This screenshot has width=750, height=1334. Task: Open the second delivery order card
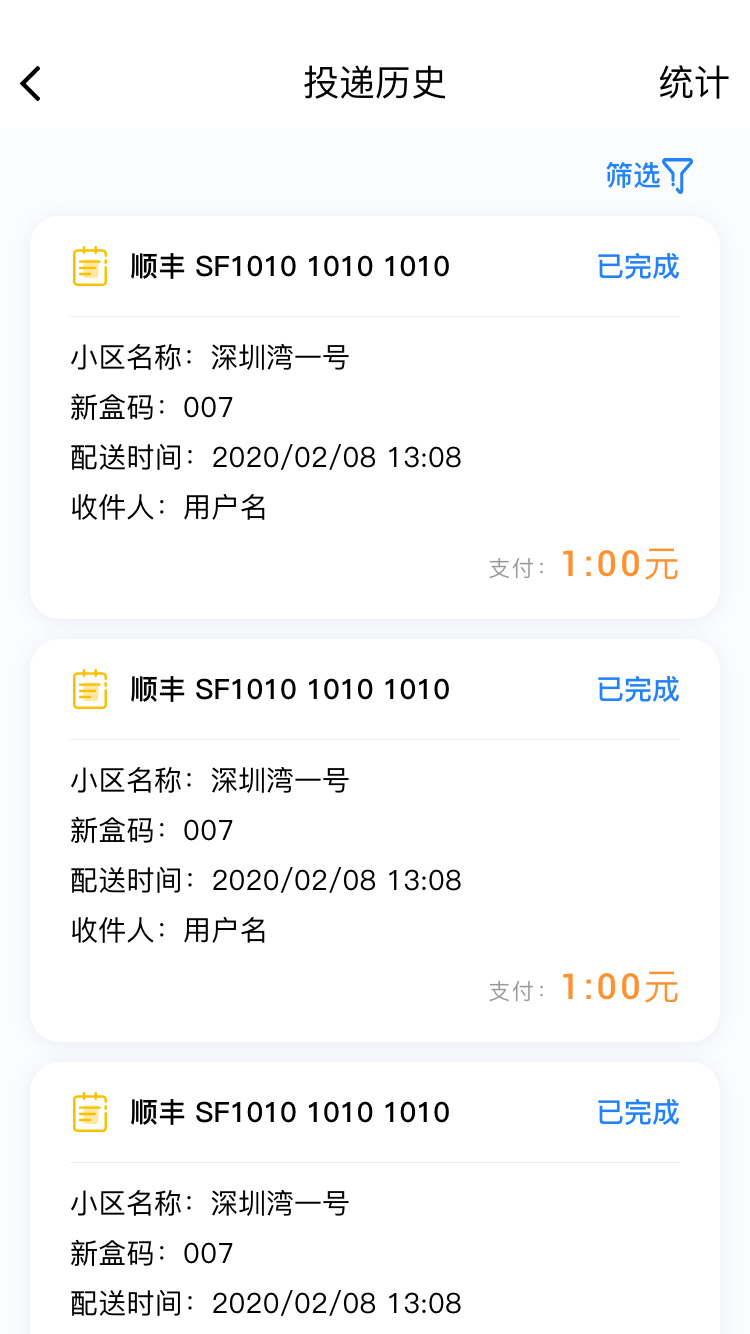click(374, 838)
